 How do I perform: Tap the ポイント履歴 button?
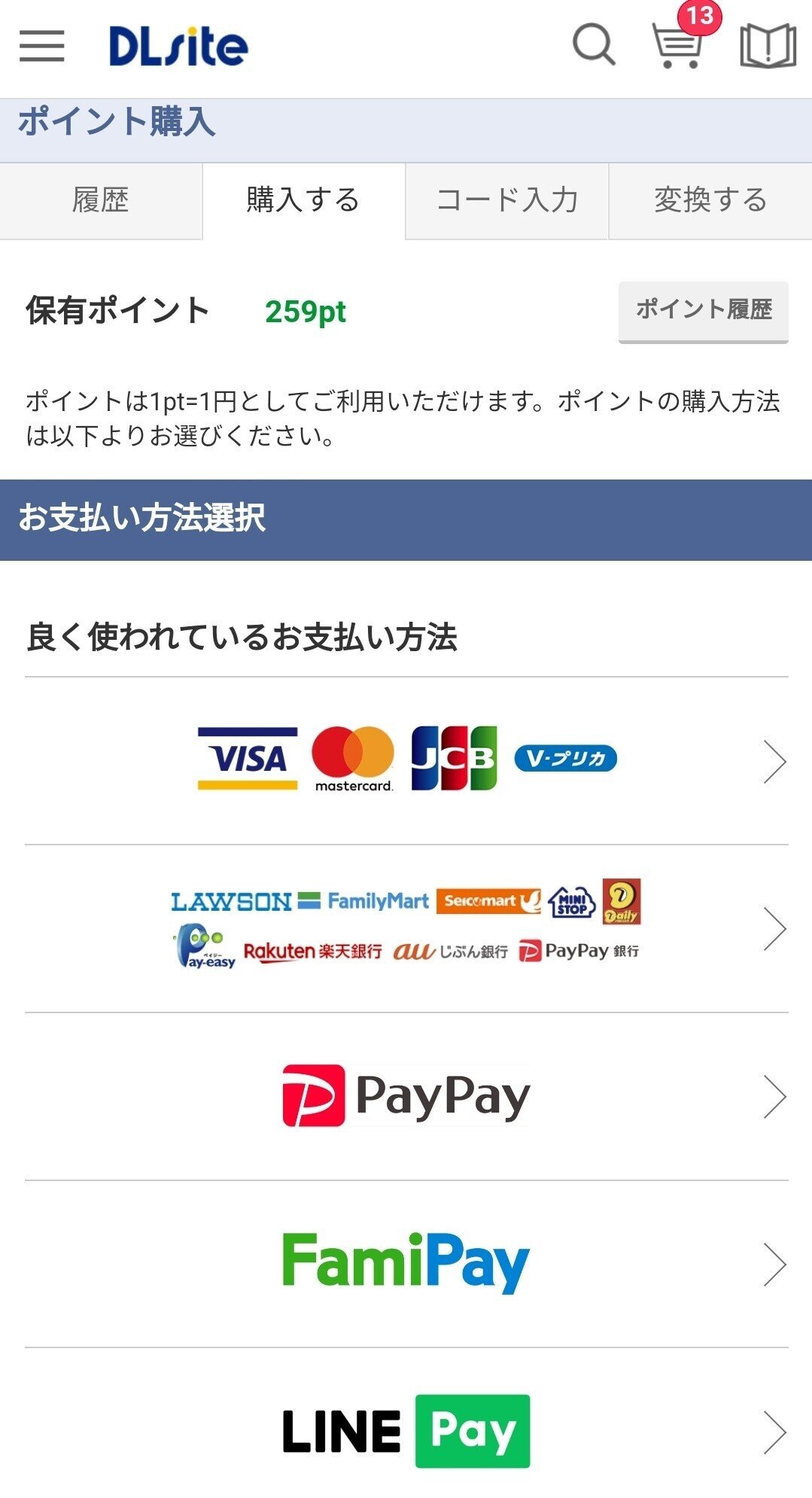click(703, 309)
